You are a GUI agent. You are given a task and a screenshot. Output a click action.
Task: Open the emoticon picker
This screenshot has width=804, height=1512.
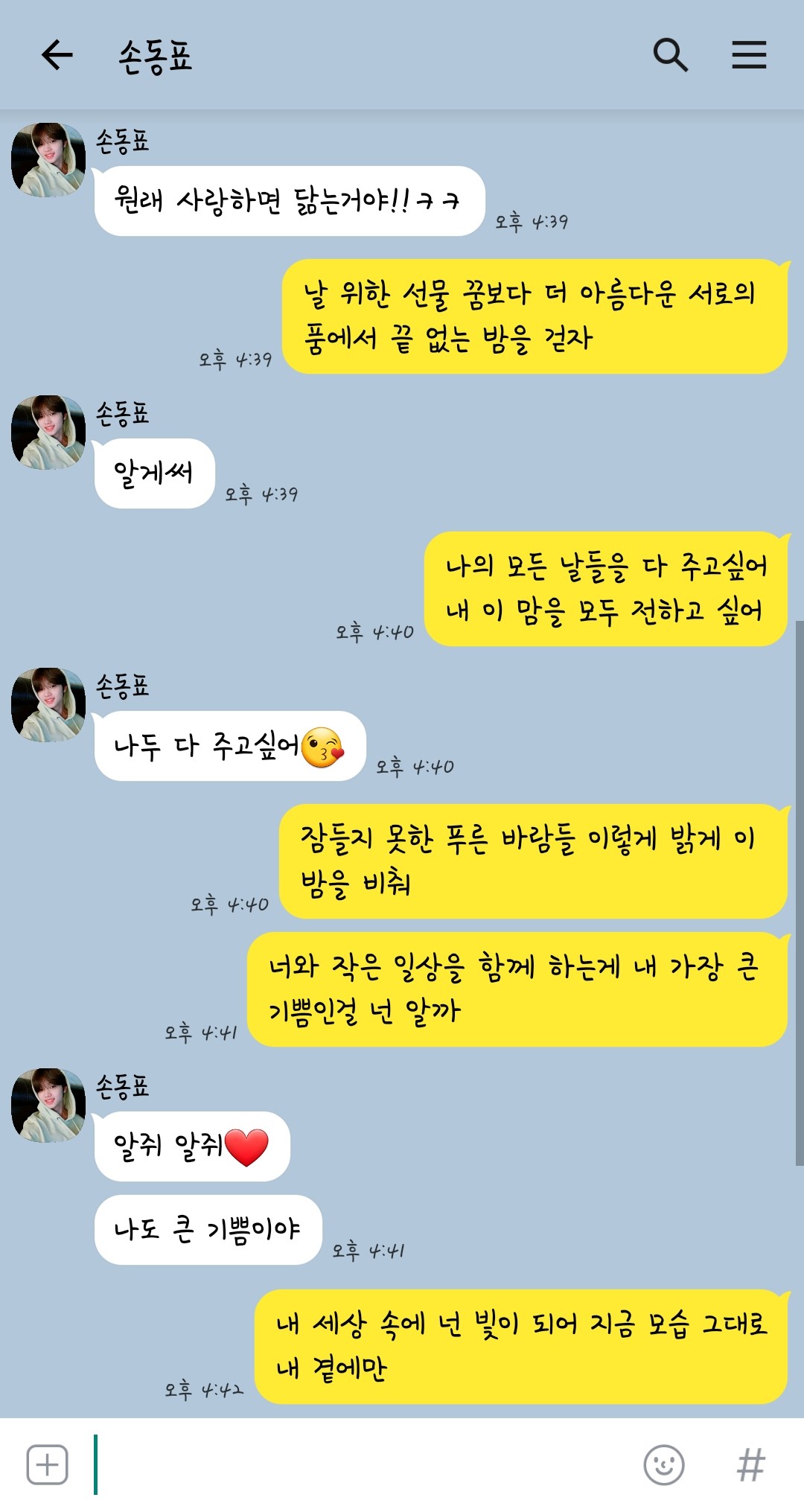[663, 1464]
